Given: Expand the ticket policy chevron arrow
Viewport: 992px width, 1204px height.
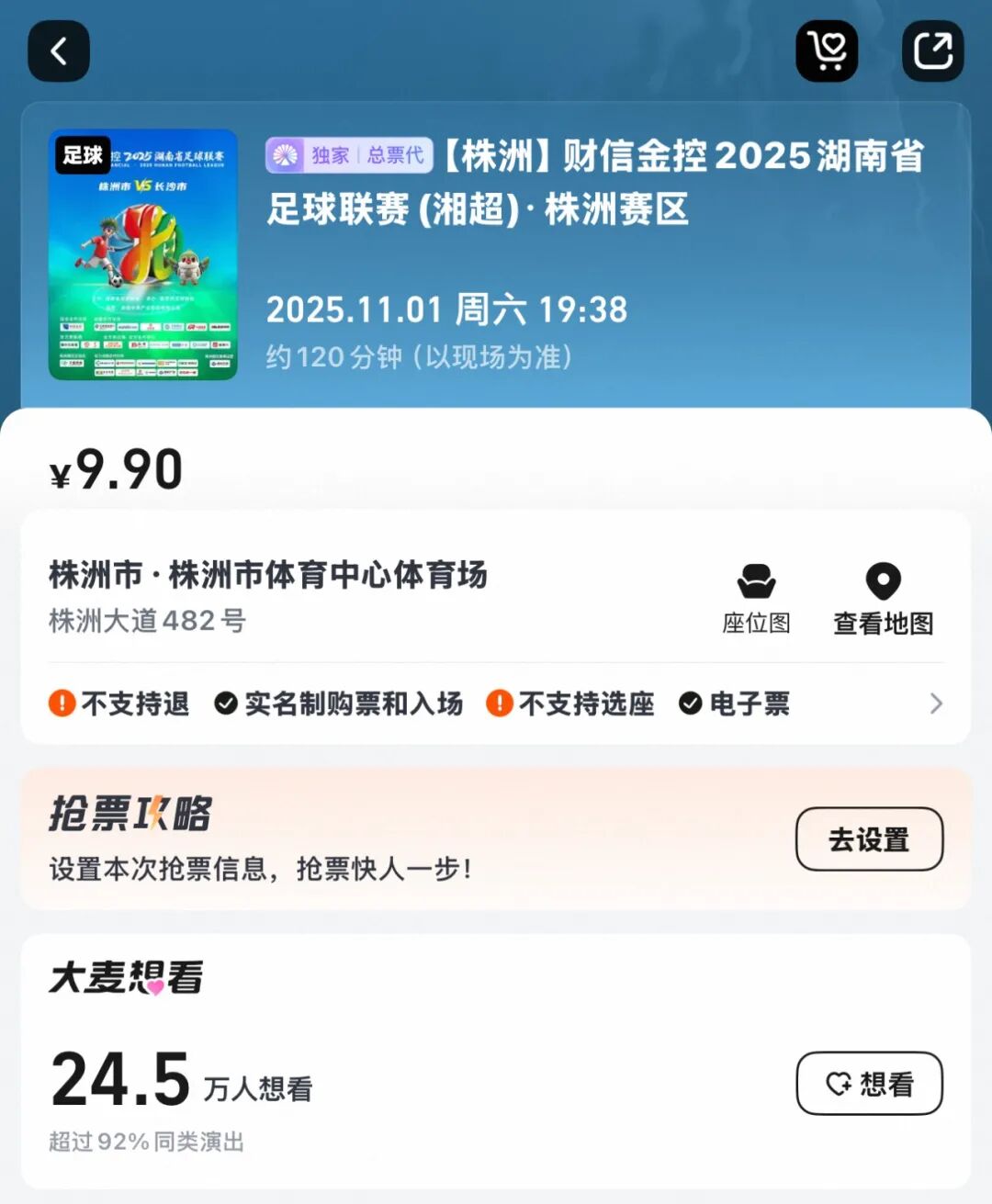Looking at the screenshot, I should (x=936, y=704).
